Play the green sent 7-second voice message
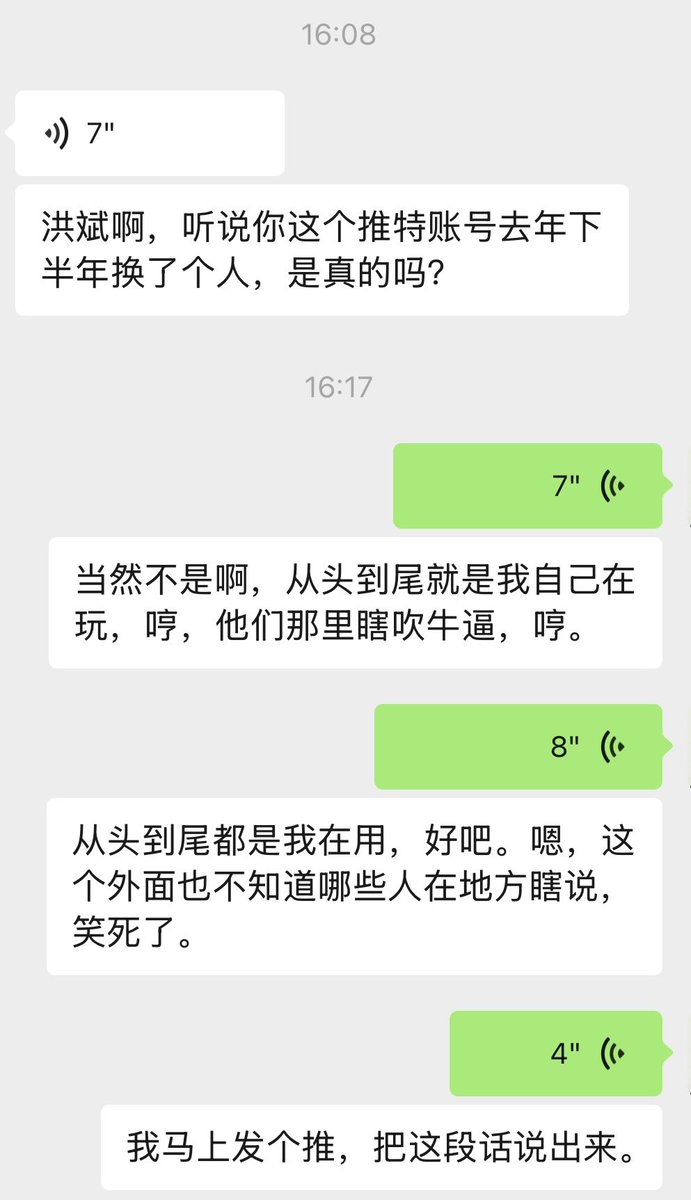This screenshot has width=691, height=1200. click(x=527, y=486)
